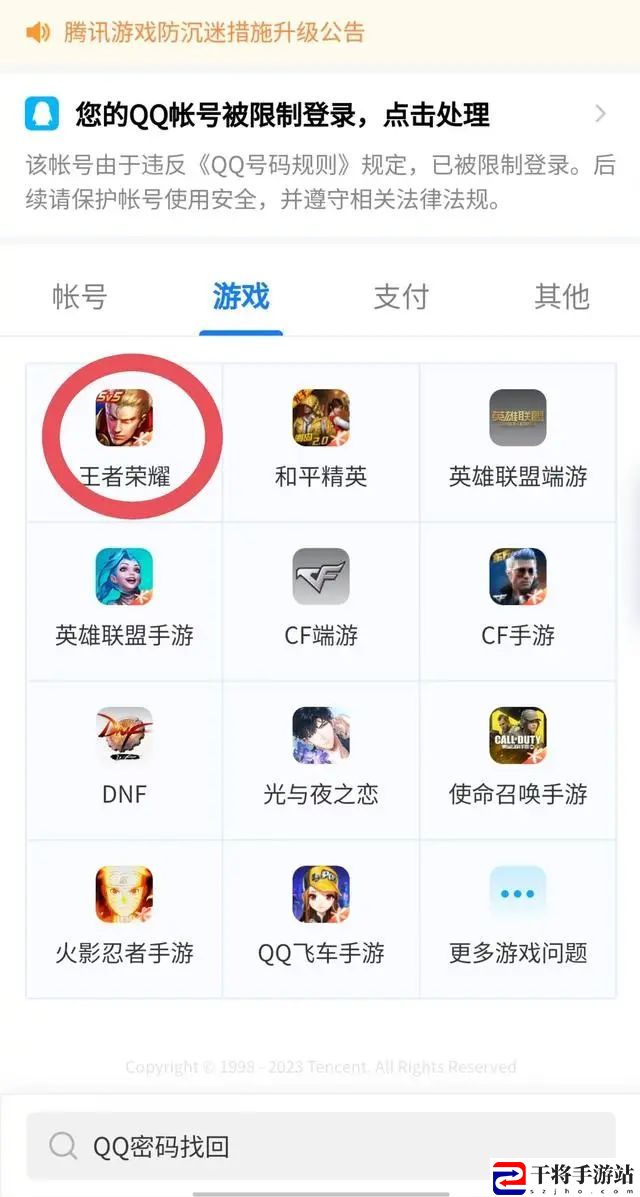View 更多游戏问题
The width and height of the screenshot is (640, 1197).
(518, 916)
